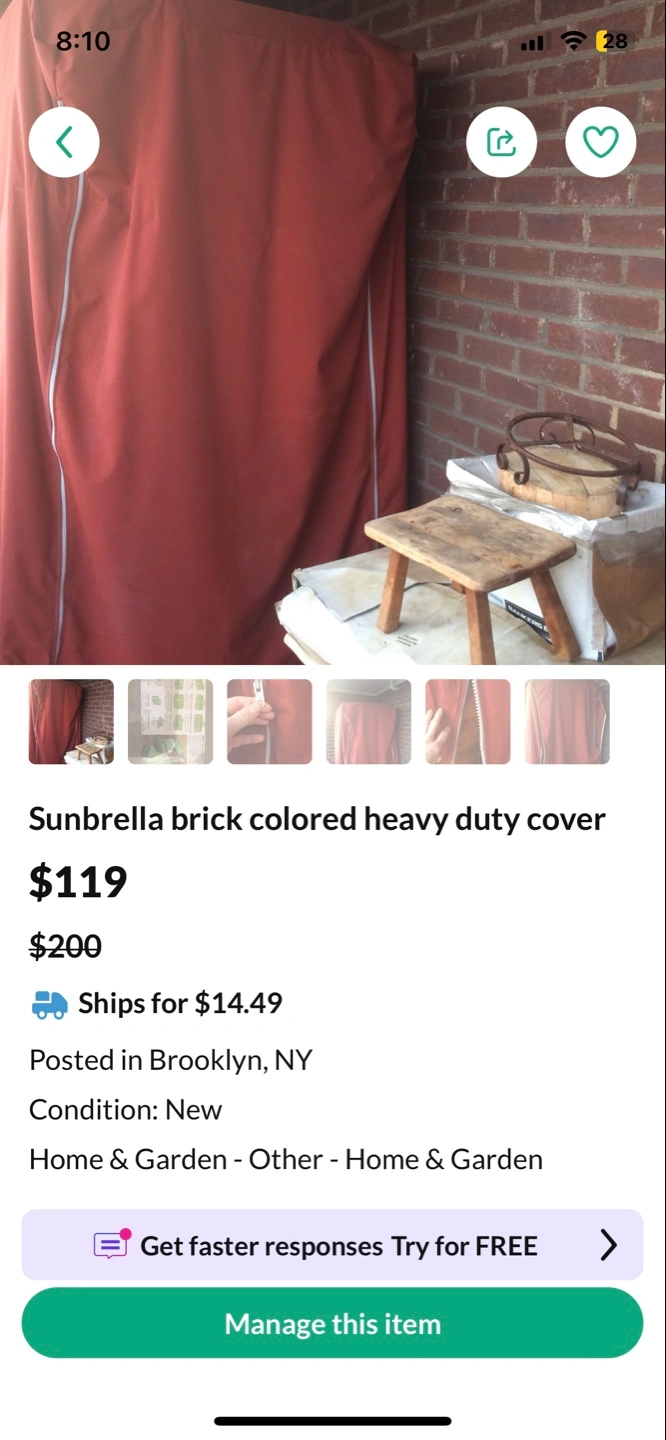Share this listing
The image size is (666, 1440).
(x=501, y=142)
